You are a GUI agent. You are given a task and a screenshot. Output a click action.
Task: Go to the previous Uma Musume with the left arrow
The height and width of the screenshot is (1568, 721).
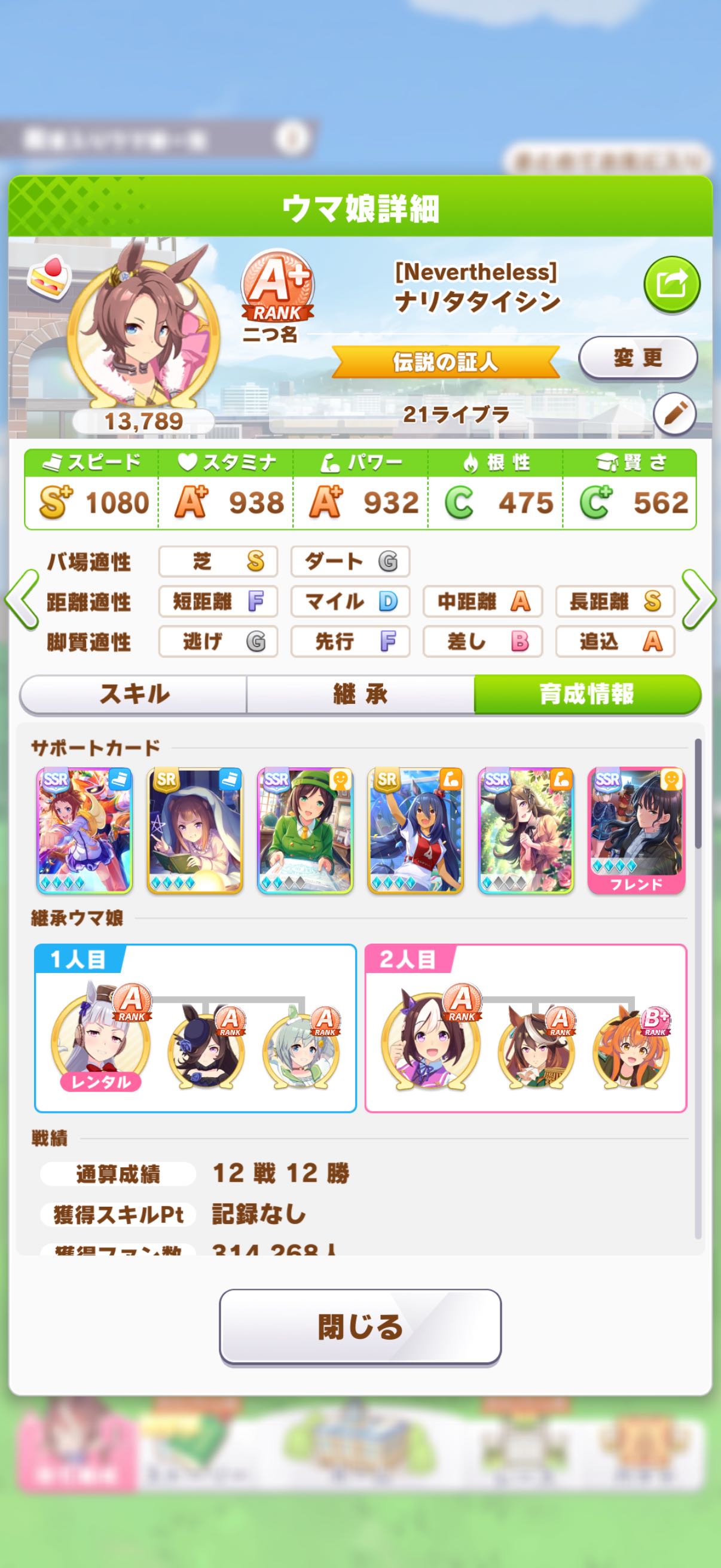(22, 600)
